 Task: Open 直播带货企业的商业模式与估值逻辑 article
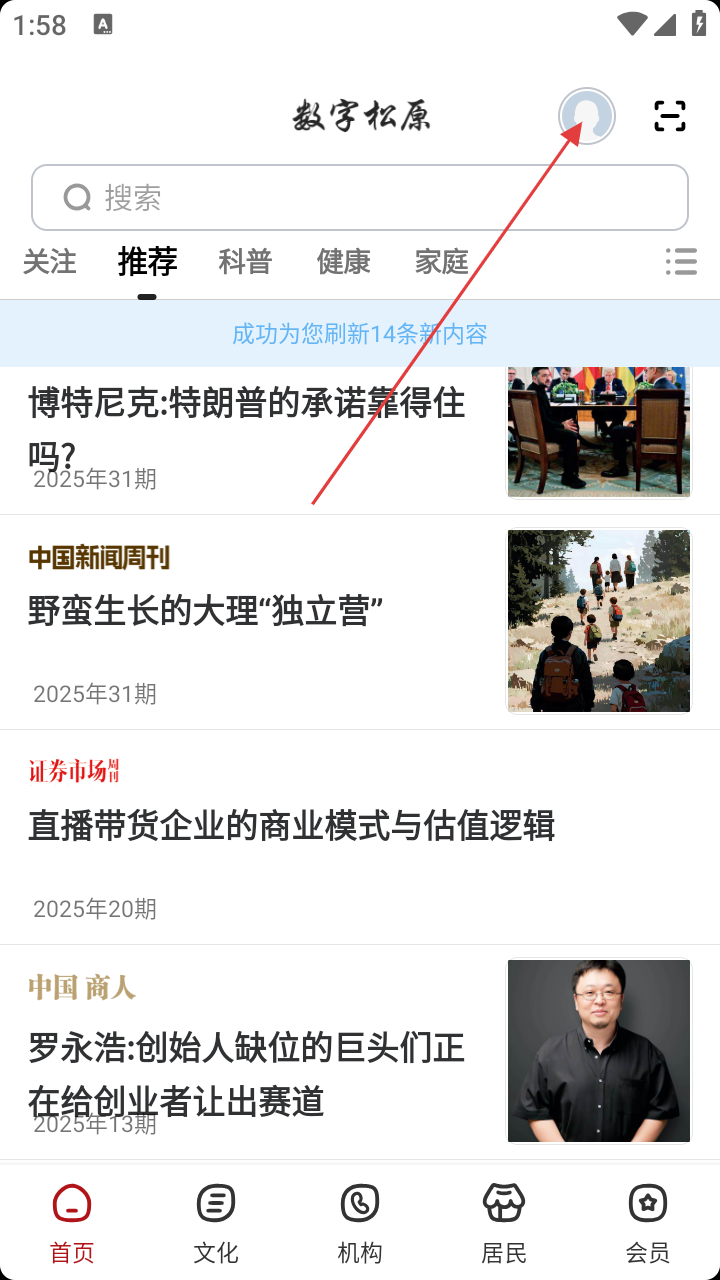point(291,826)
